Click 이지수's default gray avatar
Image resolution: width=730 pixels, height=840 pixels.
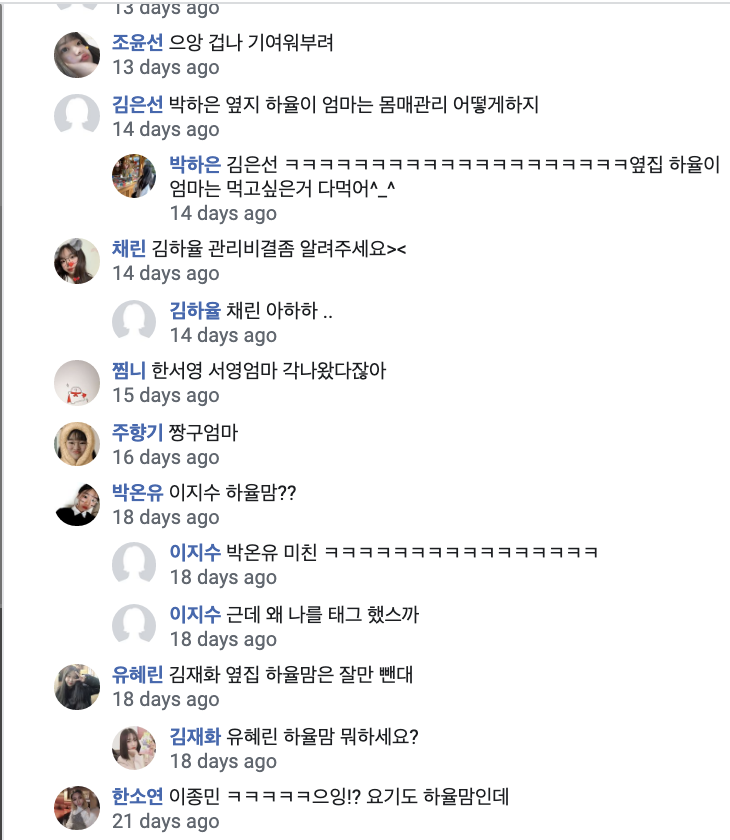135,561
